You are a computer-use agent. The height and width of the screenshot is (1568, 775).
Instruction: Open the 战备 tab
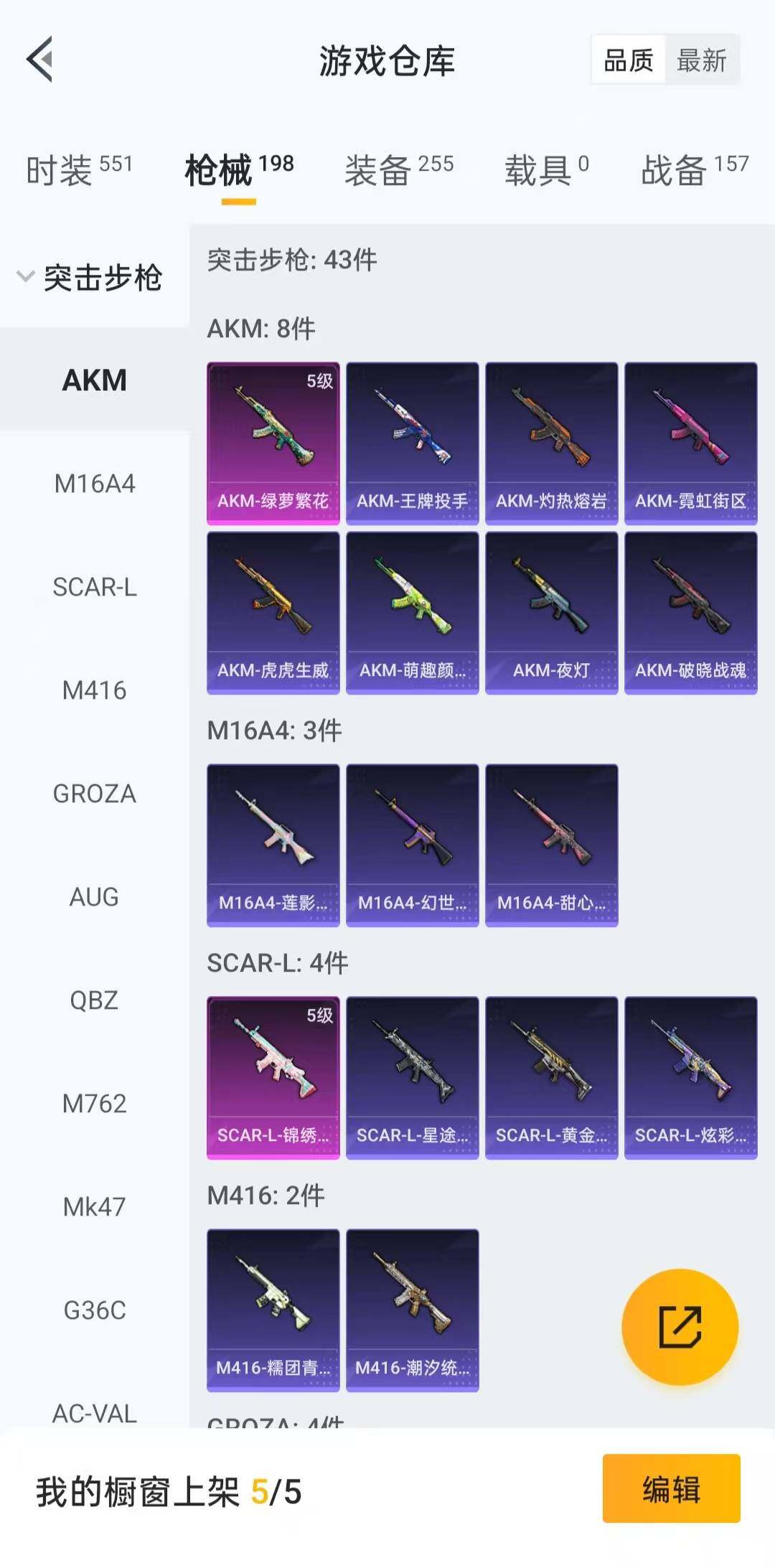(x=694, y=170)
